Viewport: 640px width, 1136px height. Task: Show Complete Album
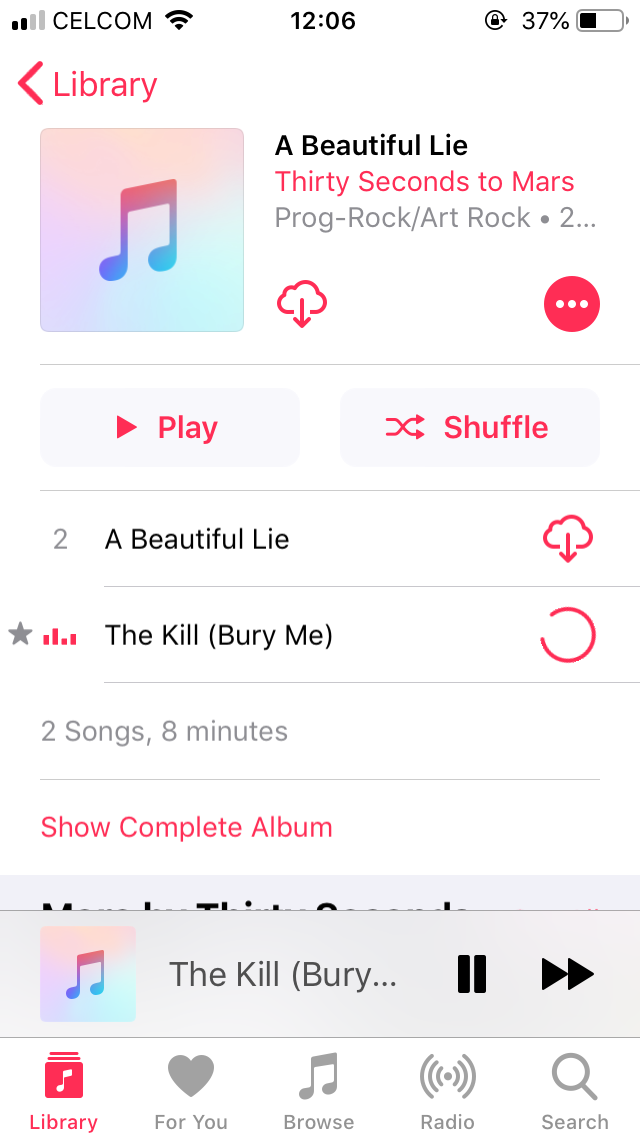pos(187,827)
